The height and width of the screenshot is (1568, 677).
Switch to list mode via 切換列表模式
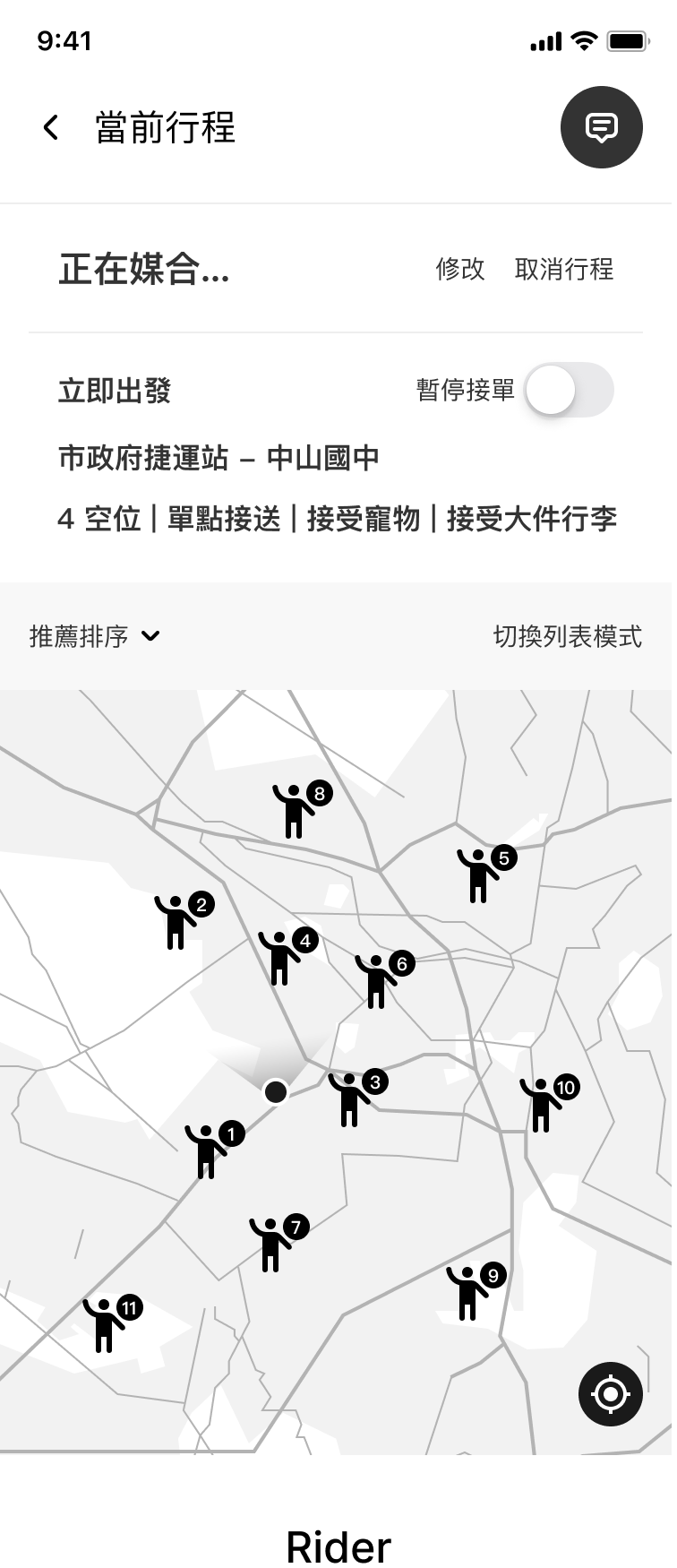[x=567, y=636]
